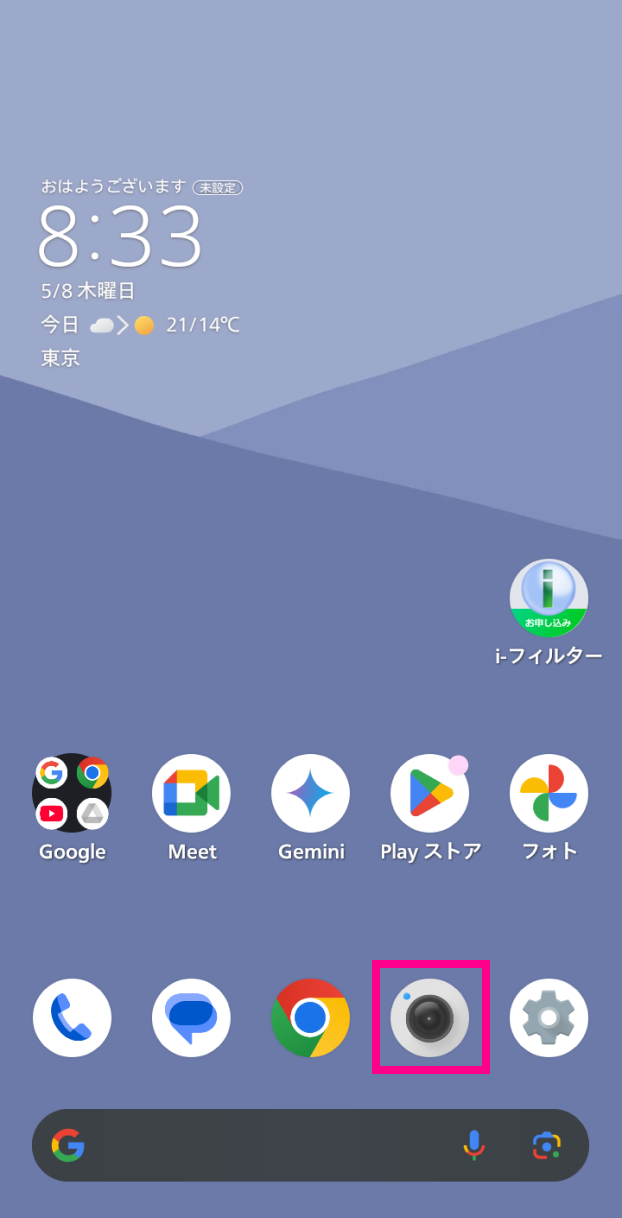Open the clock widget showing 8:33

[120, 236]
